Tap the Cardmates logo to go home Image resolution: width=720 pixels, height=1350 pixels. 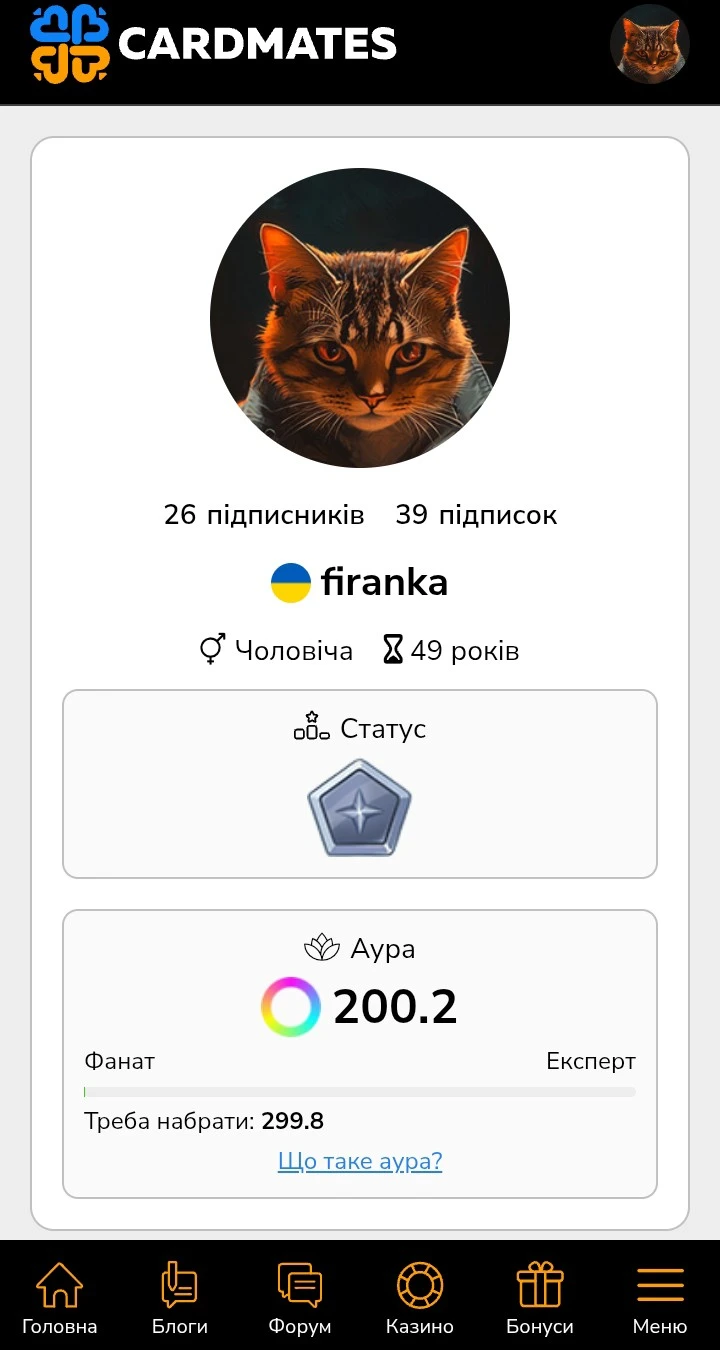pos(213,44)
